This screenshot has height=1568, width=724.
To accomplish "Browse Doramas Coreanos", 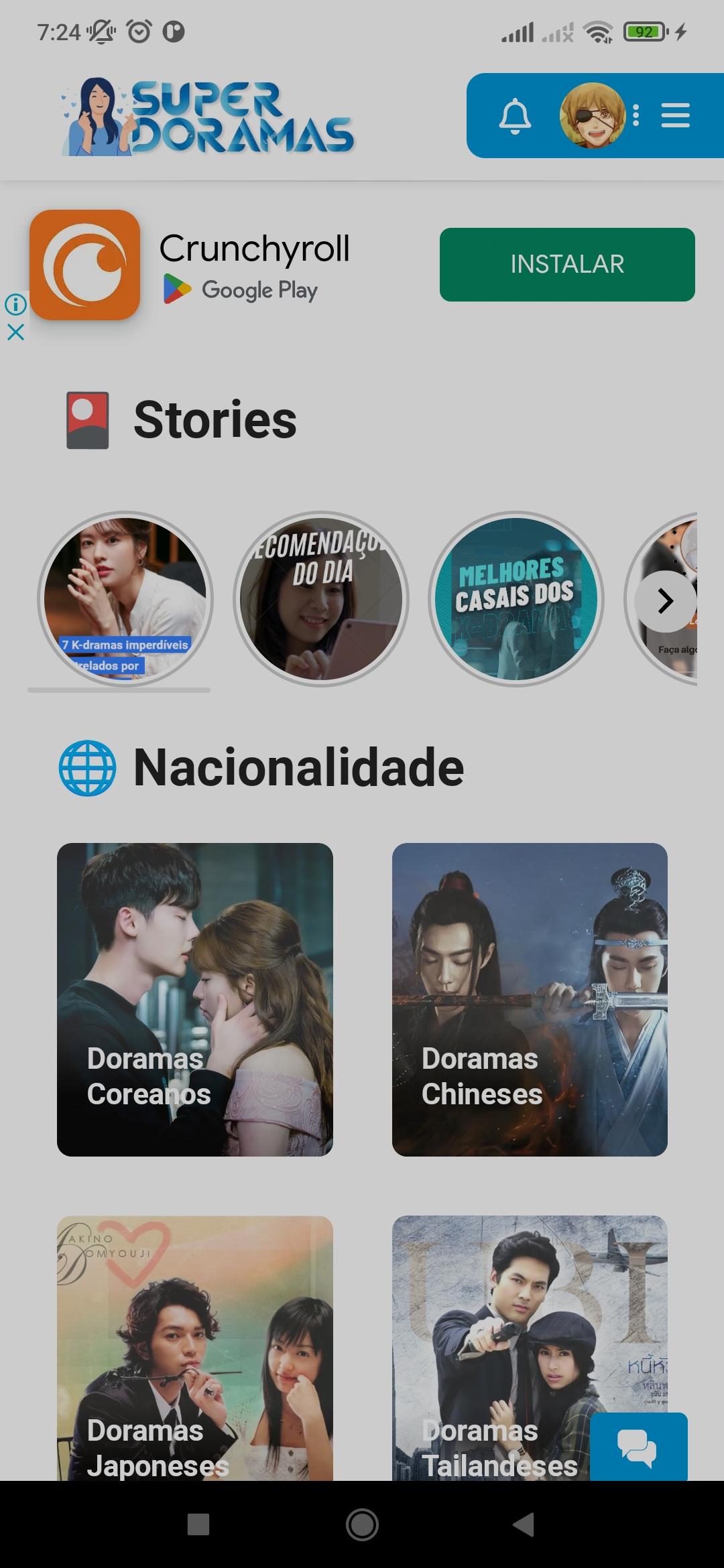I will pos(194,999).
